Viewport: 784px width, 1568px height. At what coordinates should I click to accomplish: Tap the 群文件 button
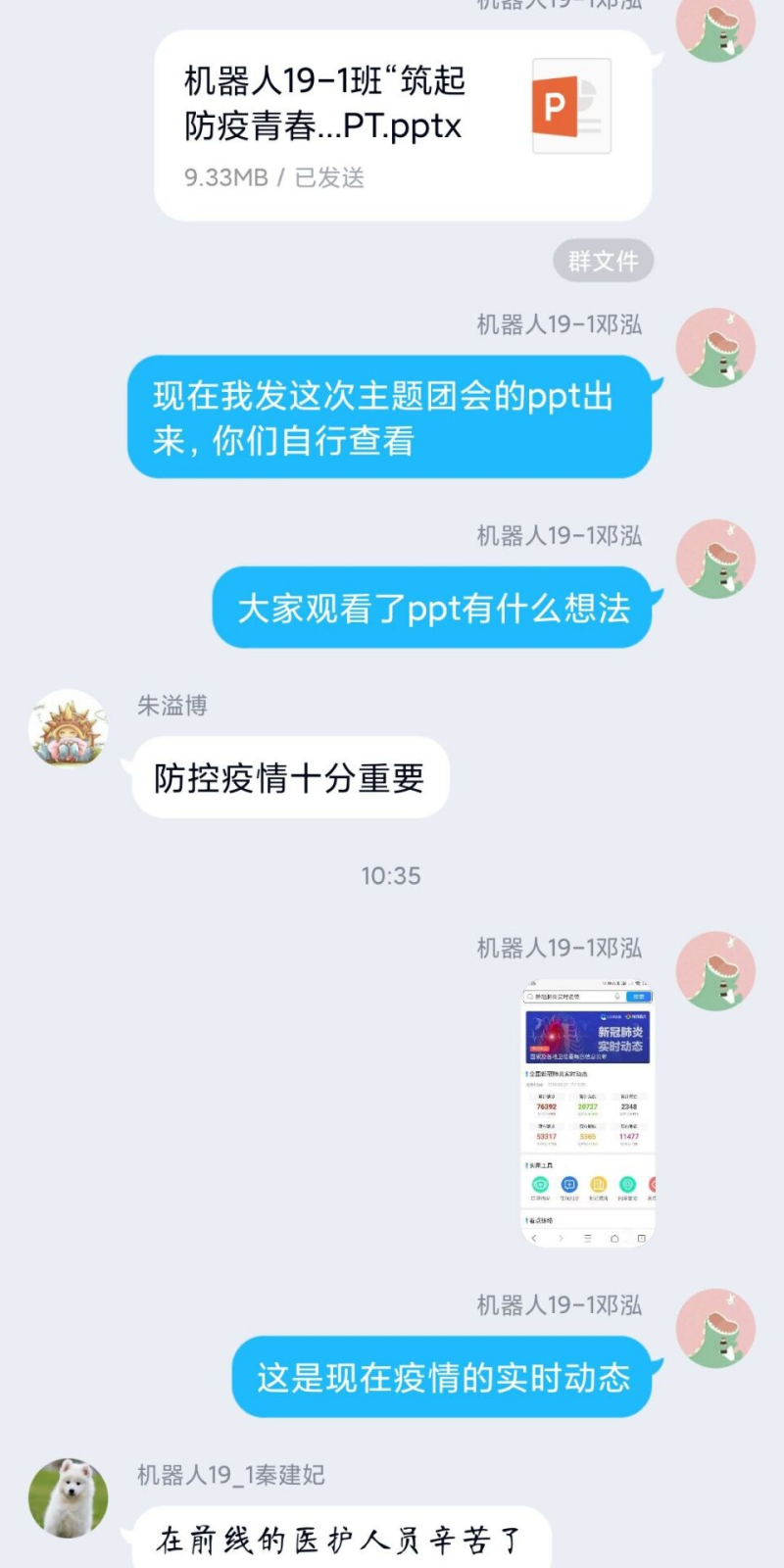point(603,261)
